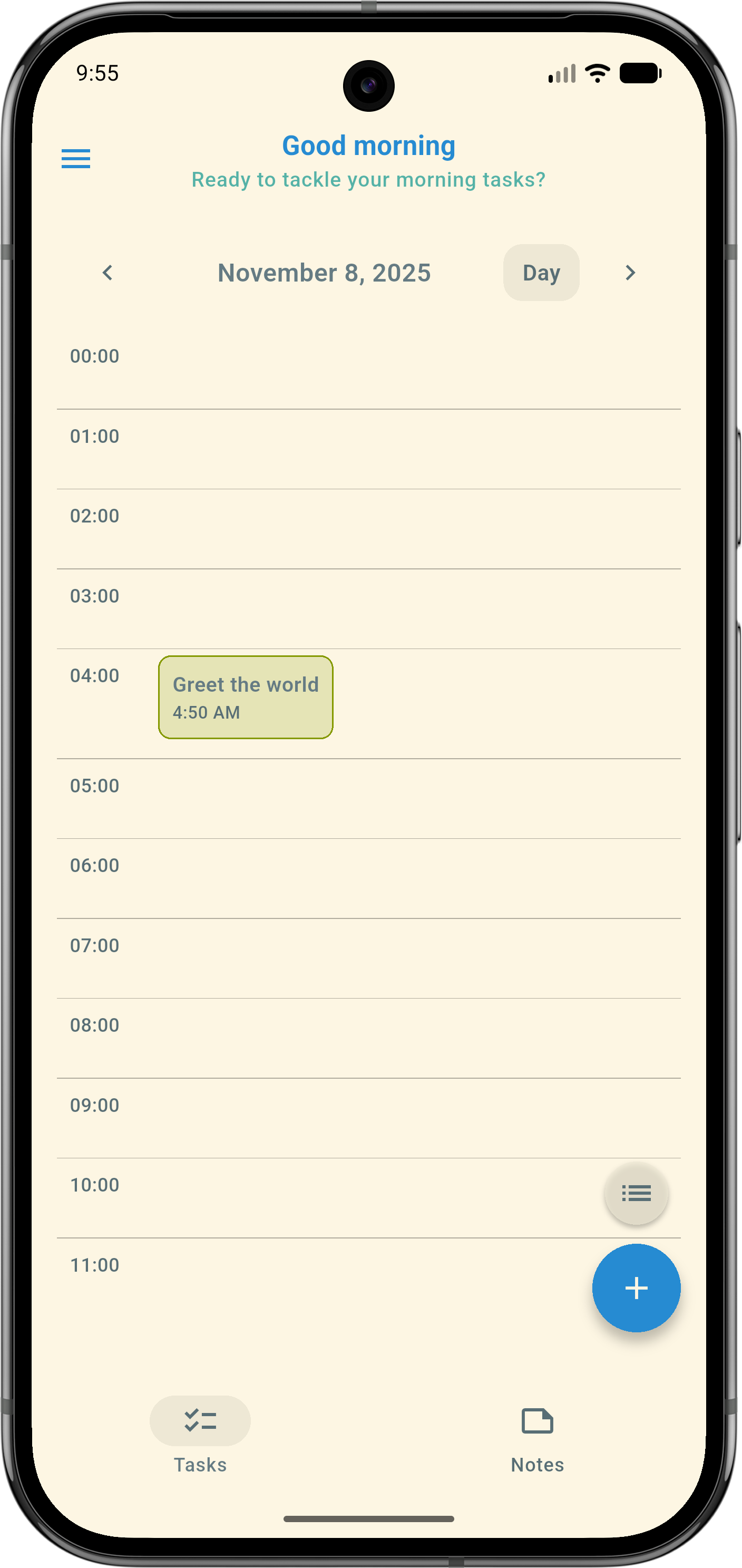The height and width of the screenshot is (1568, 742).
Task: Open the hamburger drawer menu
Action: pos(76,159)
